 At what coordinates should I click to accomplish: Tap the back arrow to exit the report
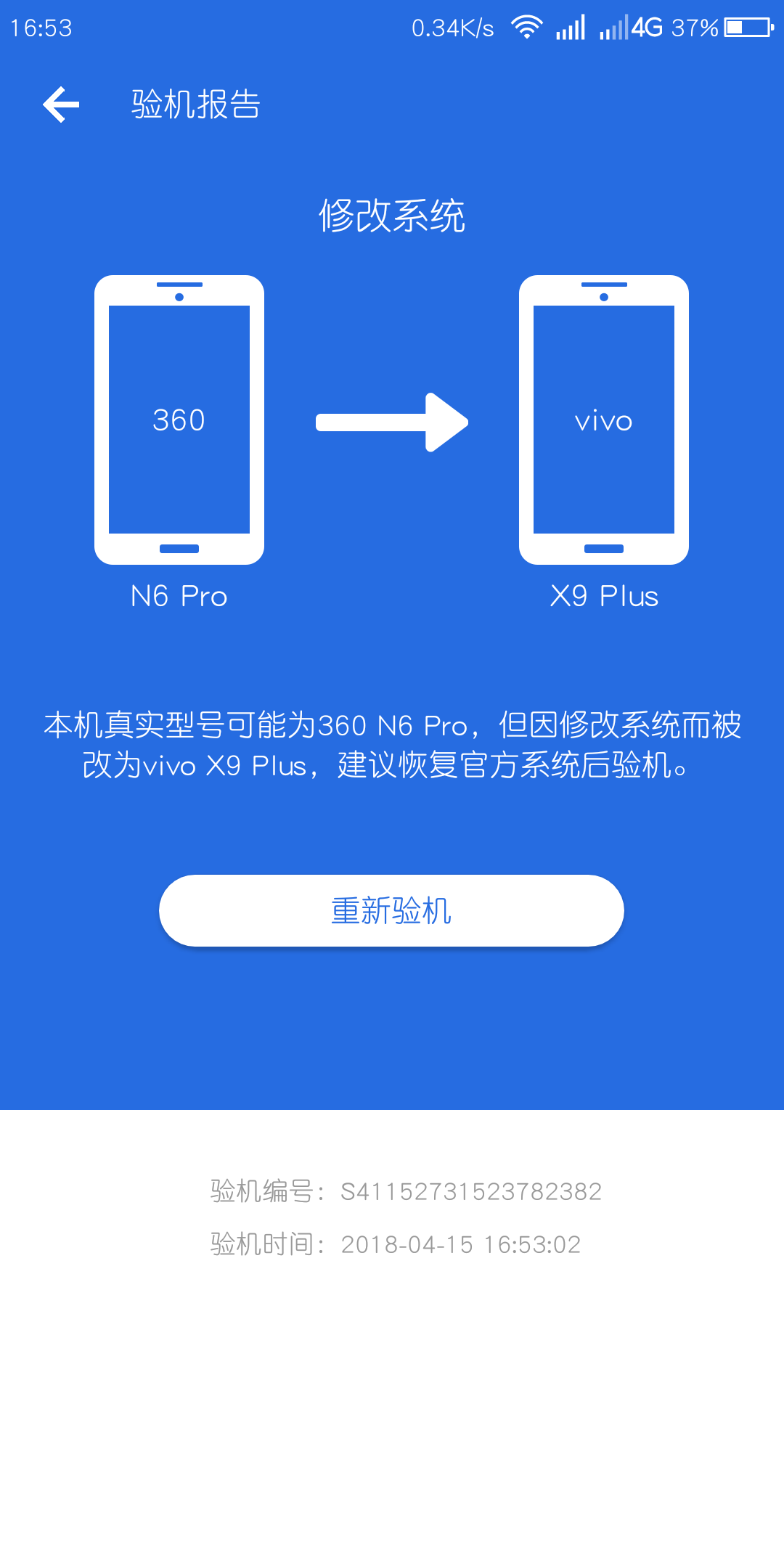click(x=60, y=104)
